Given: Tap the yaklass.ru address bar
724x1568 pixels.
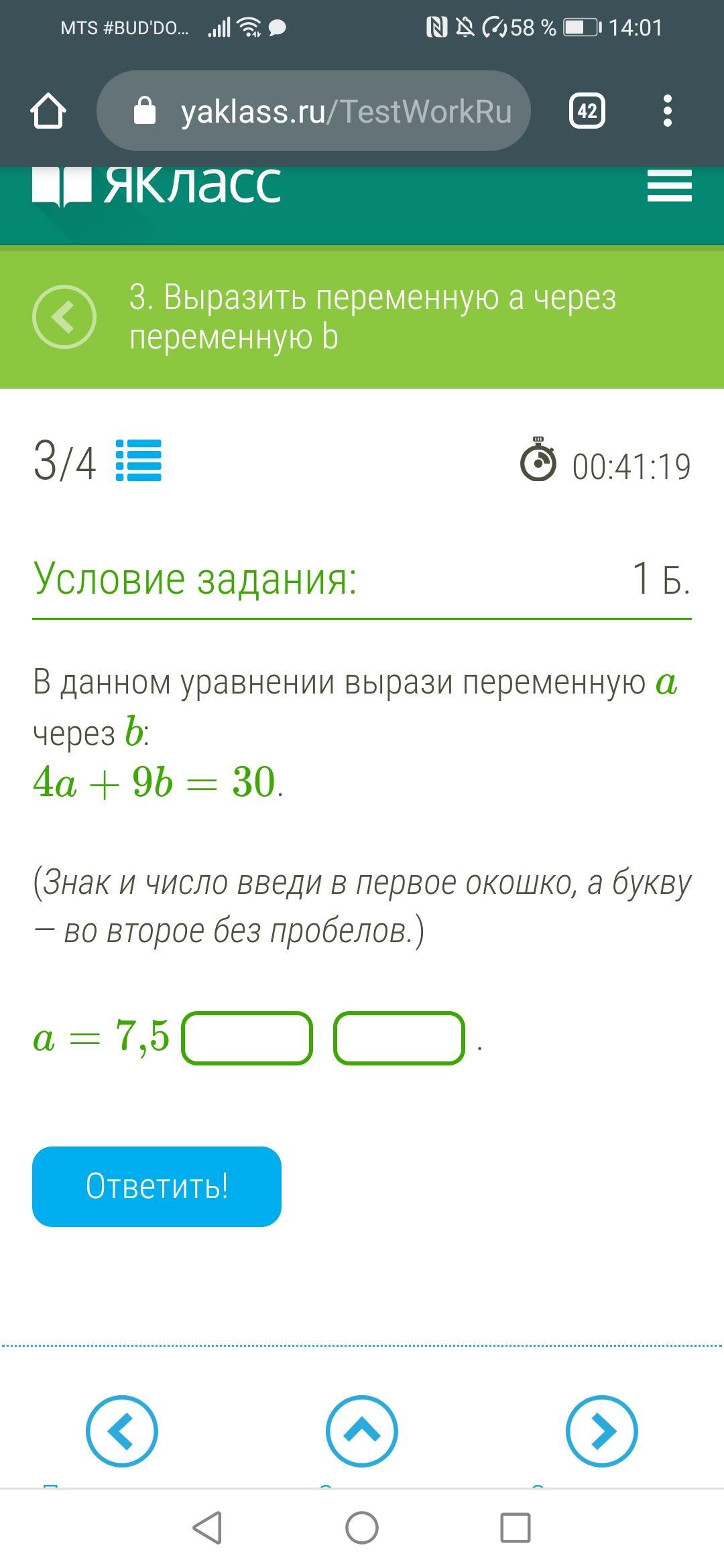Looking at the screenshot, I should click(314, 111).
